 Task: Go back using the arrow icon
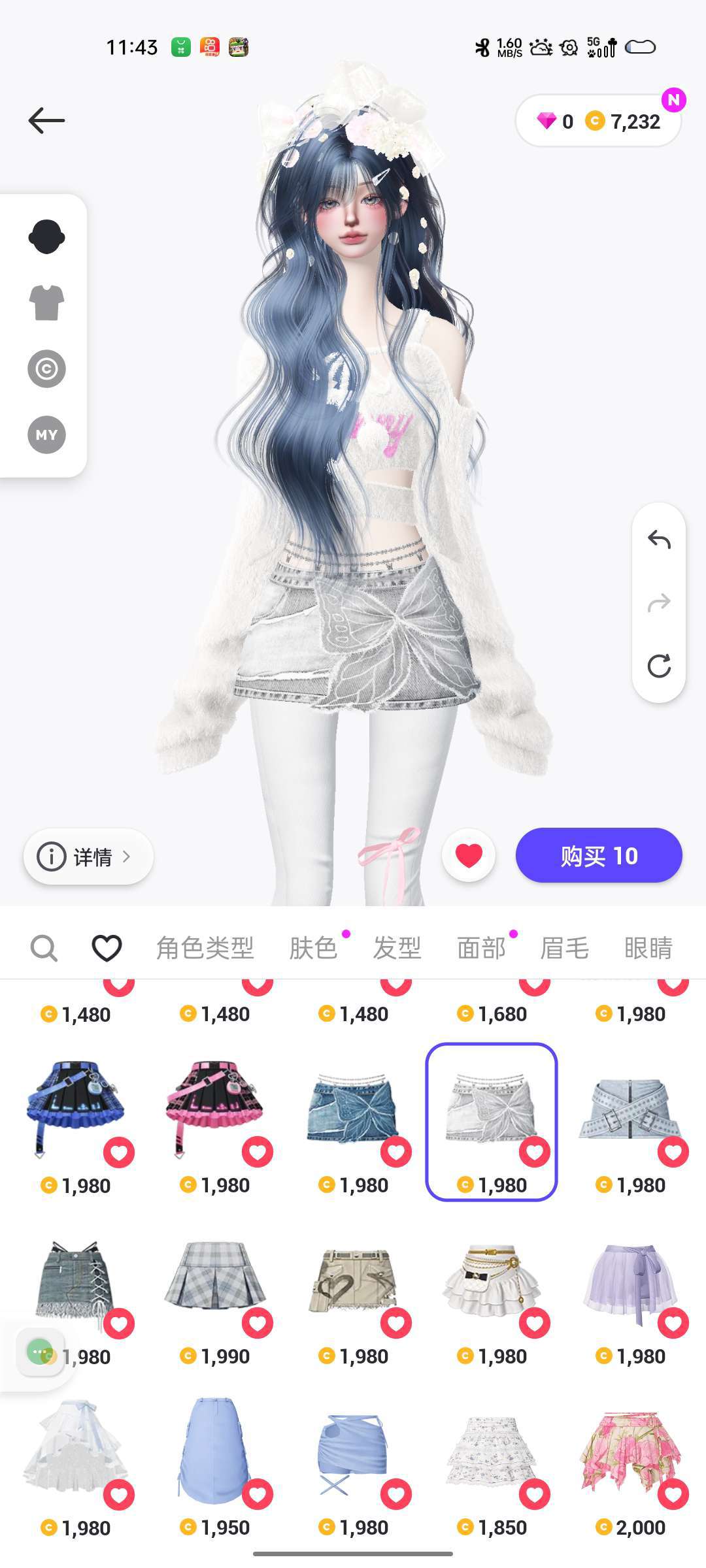(46, 121)
